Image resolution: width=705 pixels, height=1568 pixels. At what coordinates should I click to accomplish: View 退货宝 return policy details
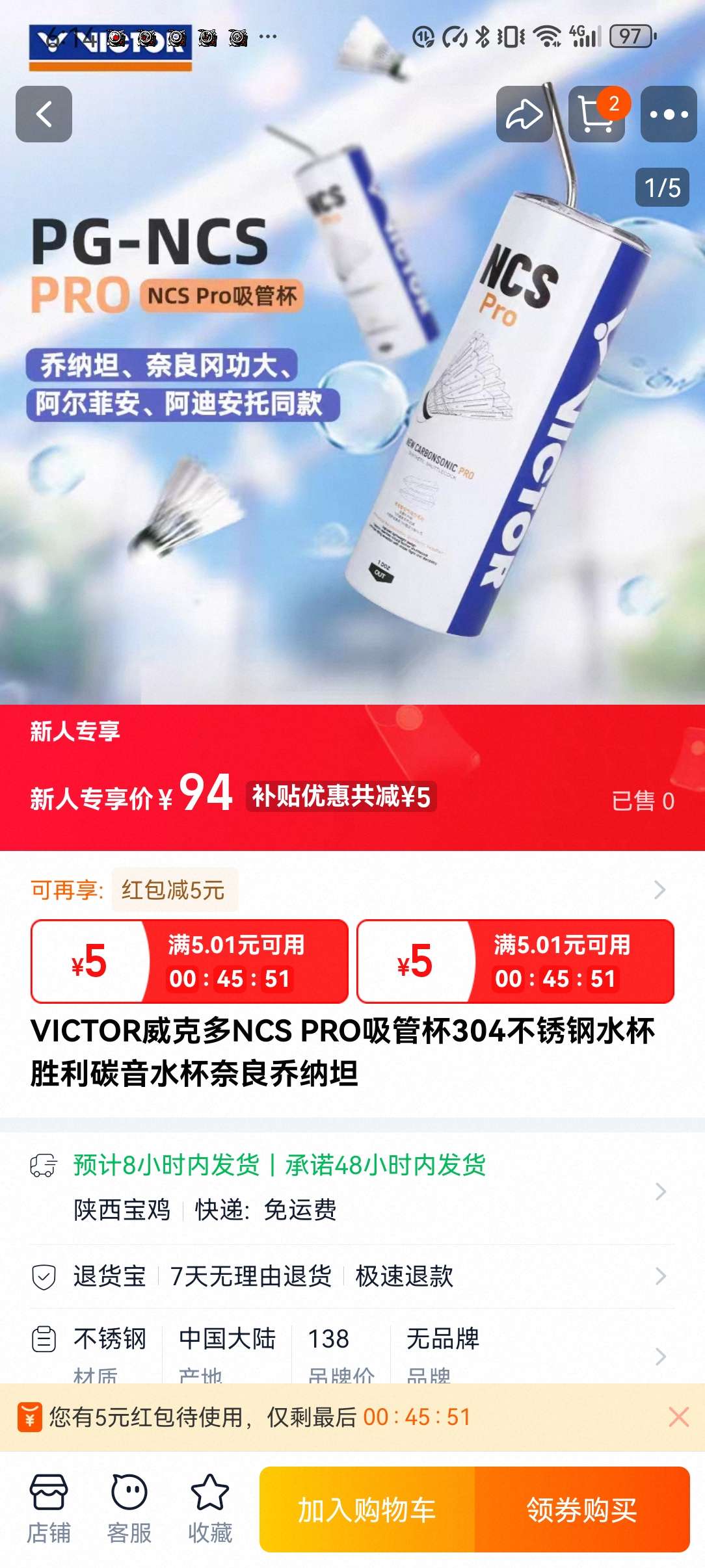[351, 1276]
